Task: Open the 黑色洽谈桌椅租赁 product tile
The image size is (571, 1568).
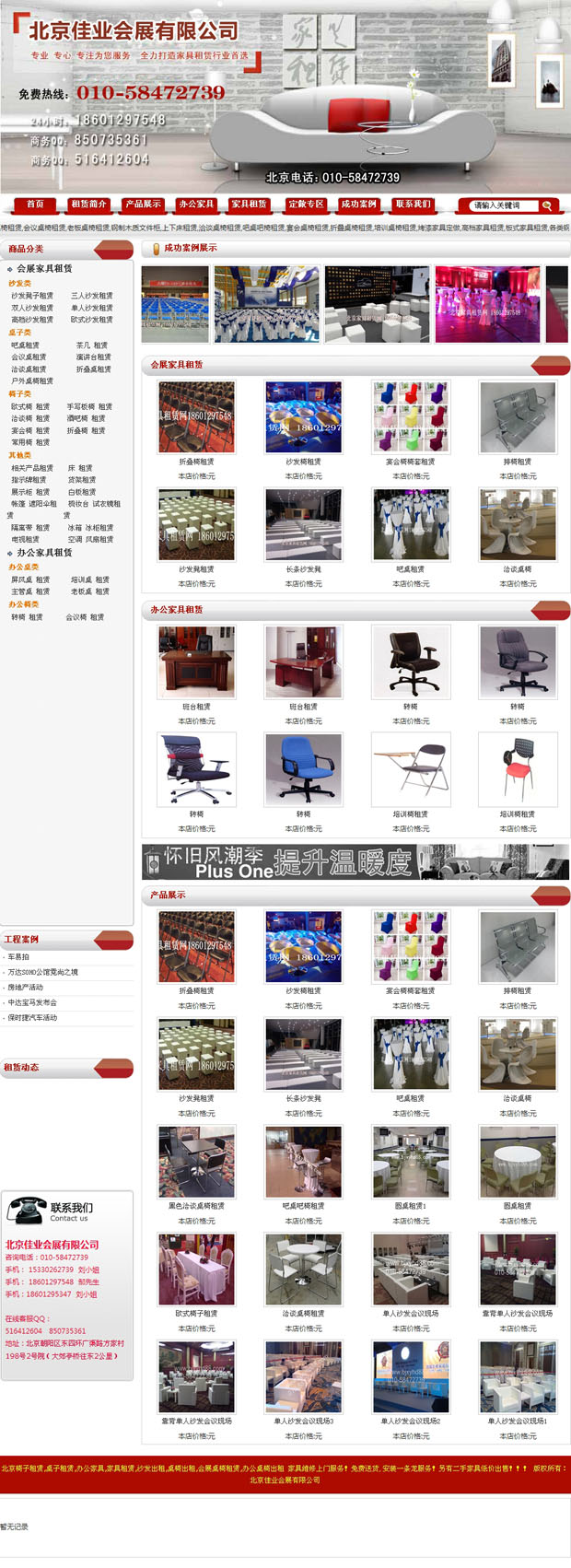Action: coord(196,1205)
